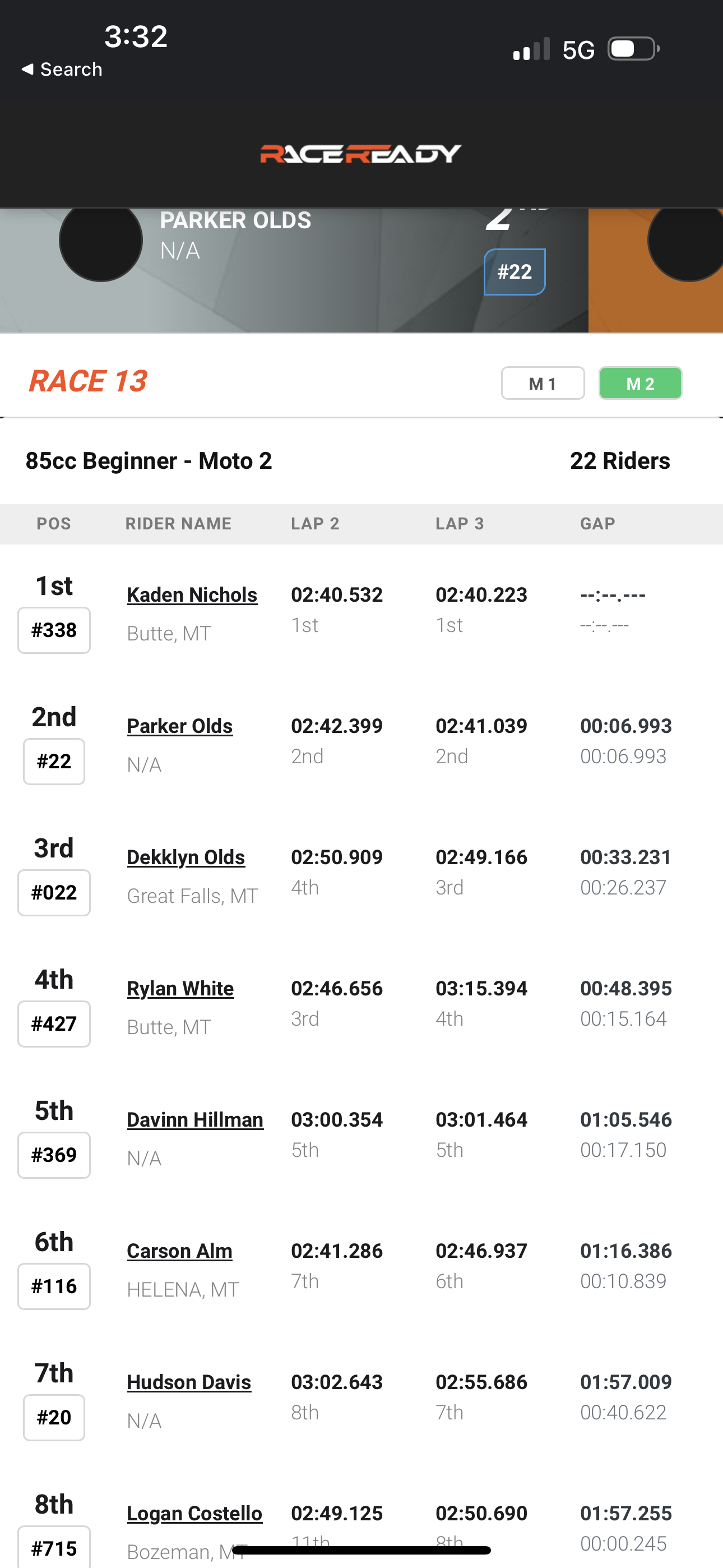The image size is (723, 1568).
Task: Select the M 2 moto tab
Action: [640, 384]
